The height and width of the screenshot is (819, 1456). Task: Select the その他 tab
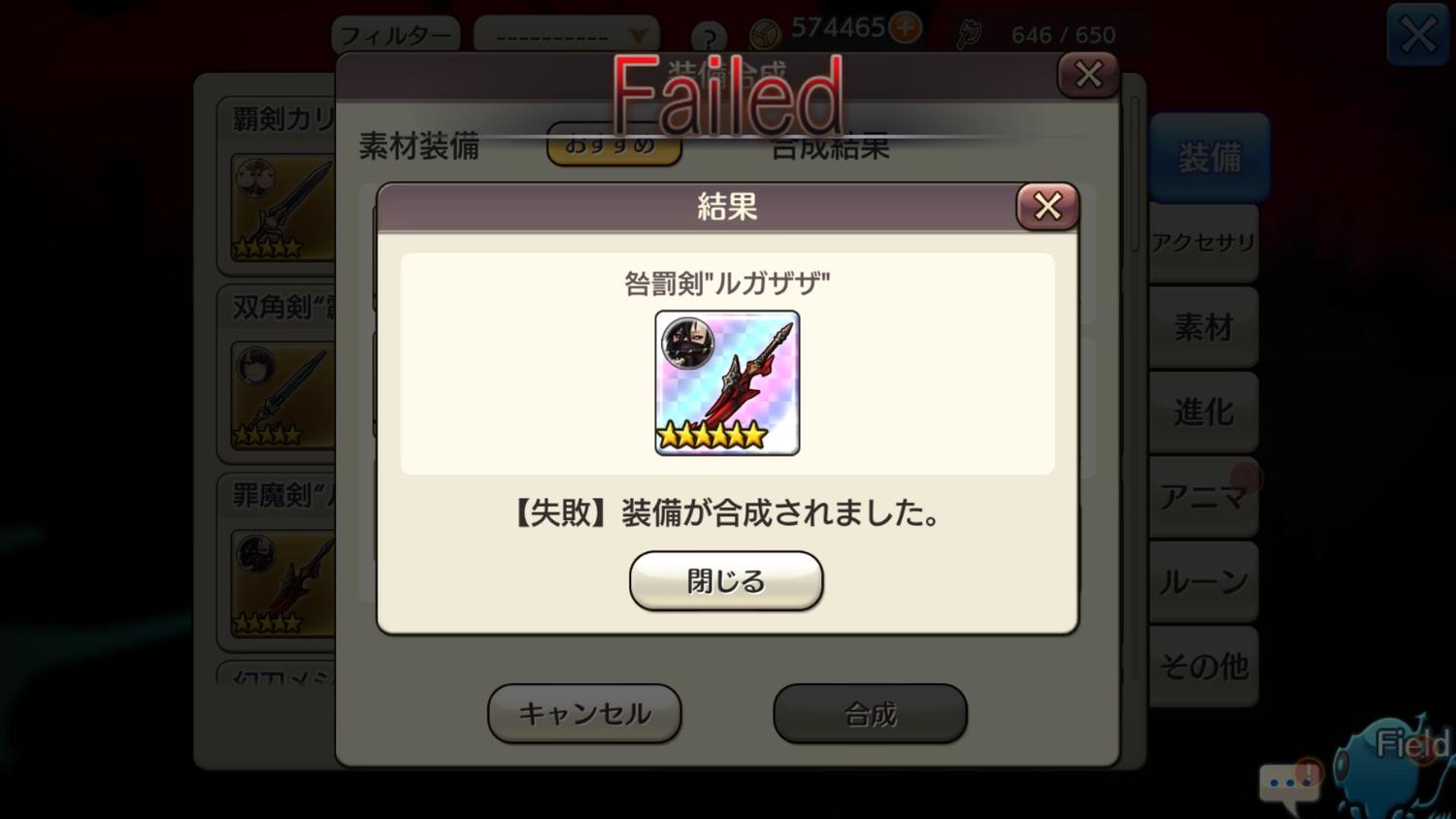[x=1204, y=666]
